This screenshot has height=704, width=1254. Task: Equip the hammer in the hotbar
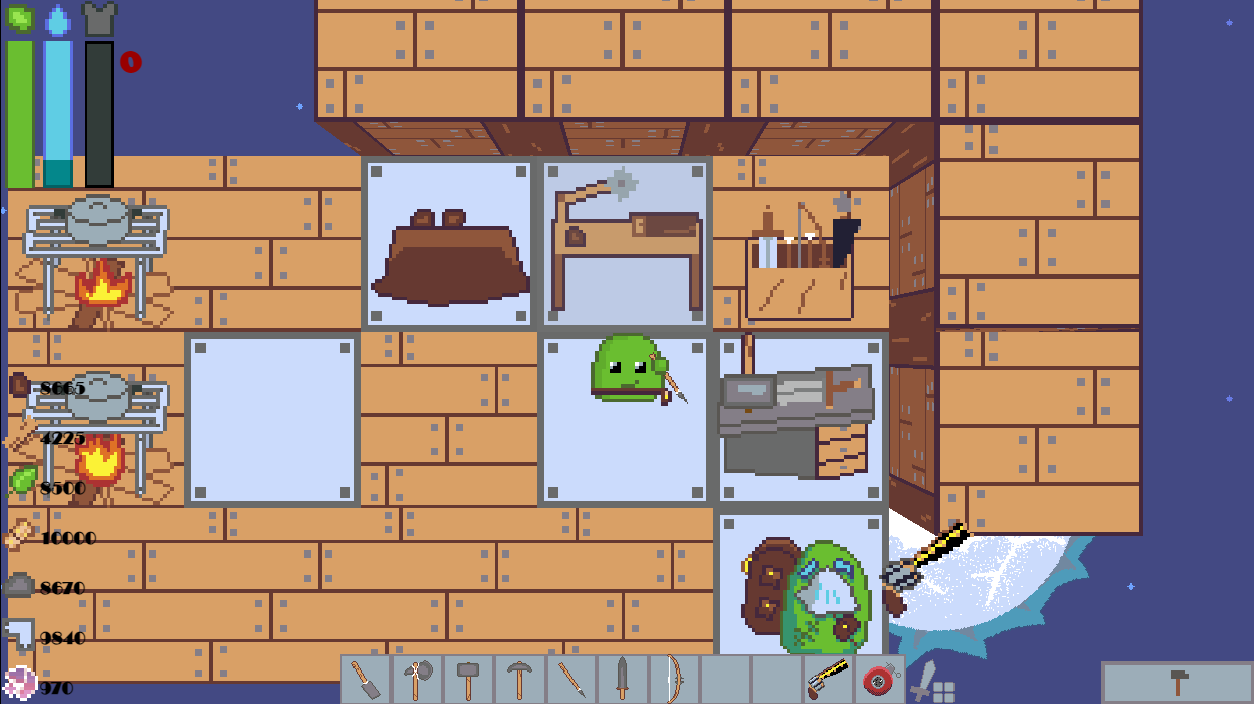(x=468, y=680)
